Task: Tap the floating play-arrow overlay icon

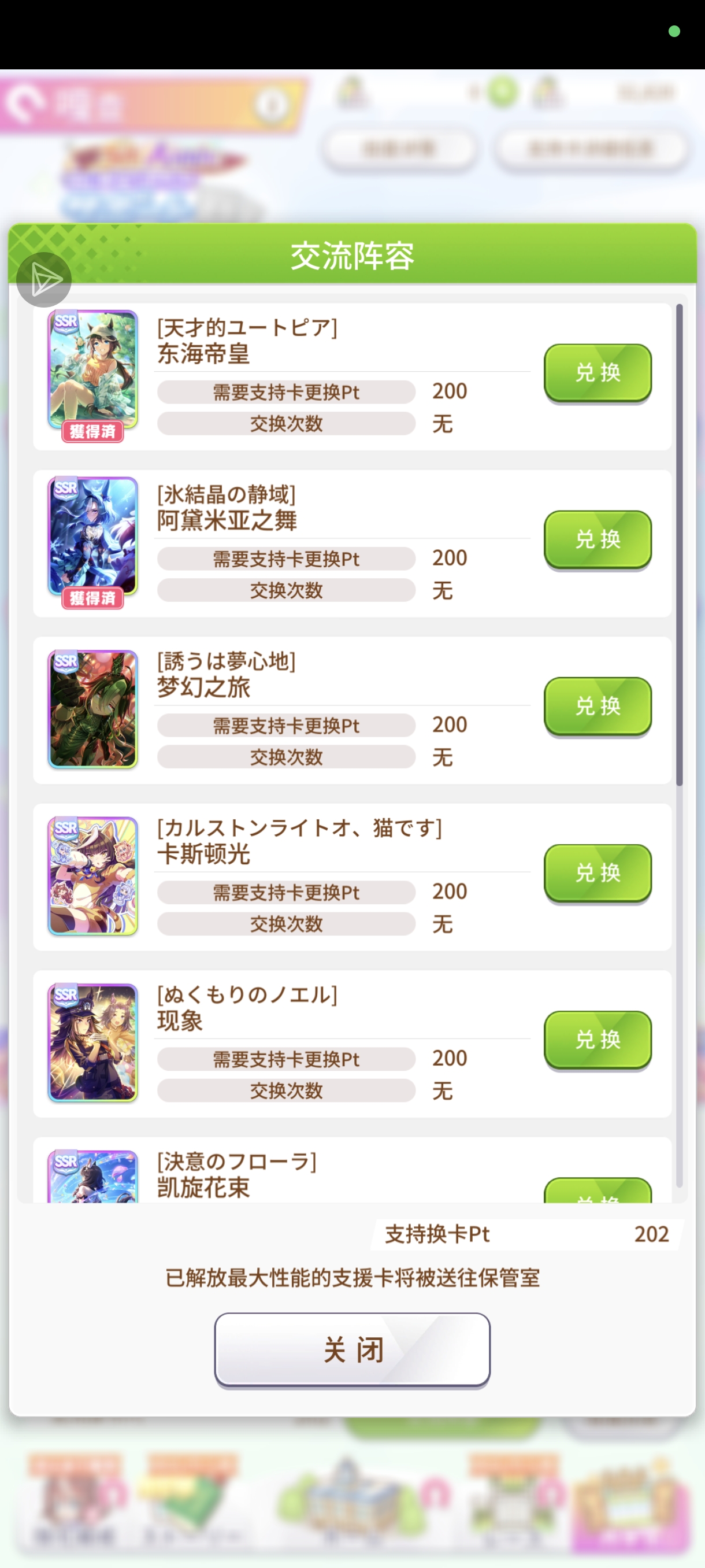Action: [44, 279]
